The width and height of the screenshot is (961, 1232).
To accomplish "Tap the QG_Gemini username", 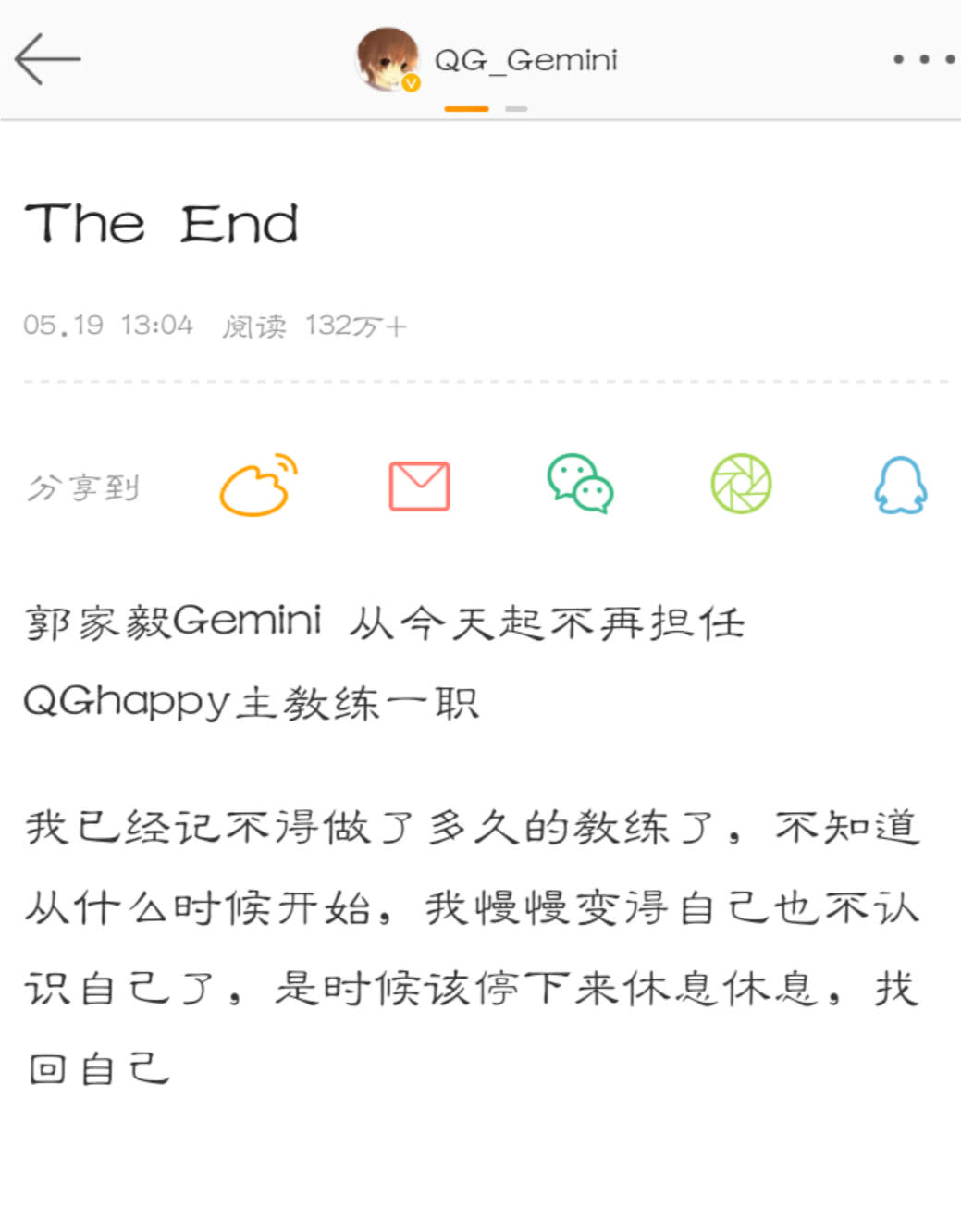I will (x=524, y=58).
